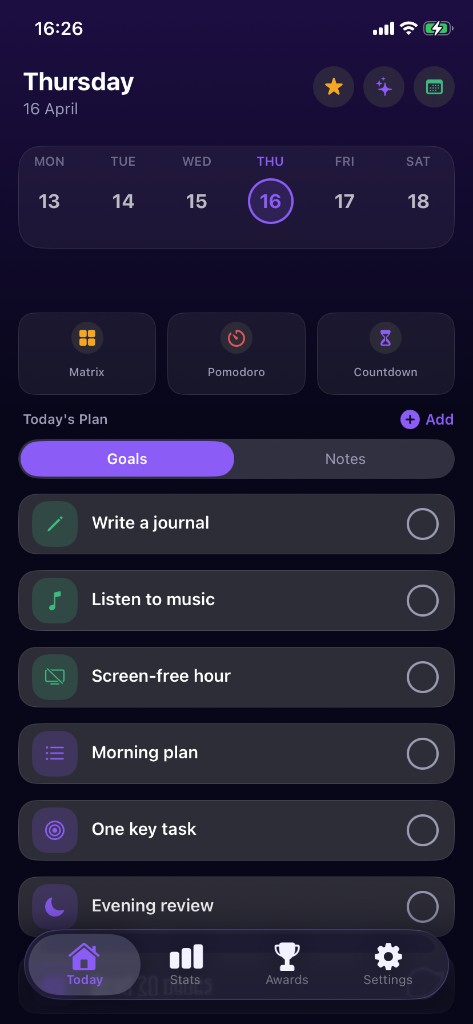
Task: Complete the Screen-free hour goal
Action: click(423, 677)
